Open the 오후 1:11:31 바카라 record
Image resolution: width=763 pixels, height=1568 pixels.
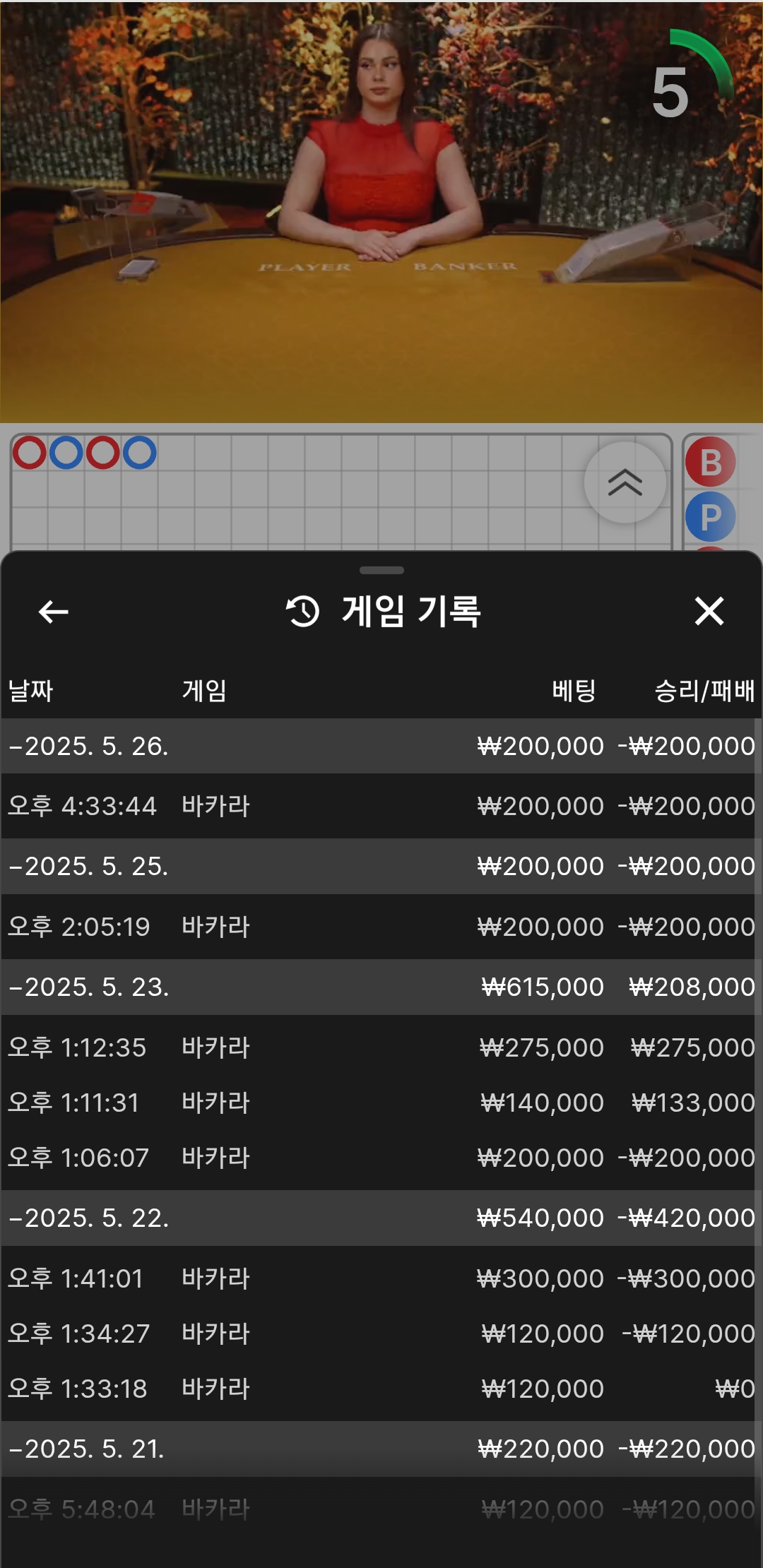tap(381, 1103)
